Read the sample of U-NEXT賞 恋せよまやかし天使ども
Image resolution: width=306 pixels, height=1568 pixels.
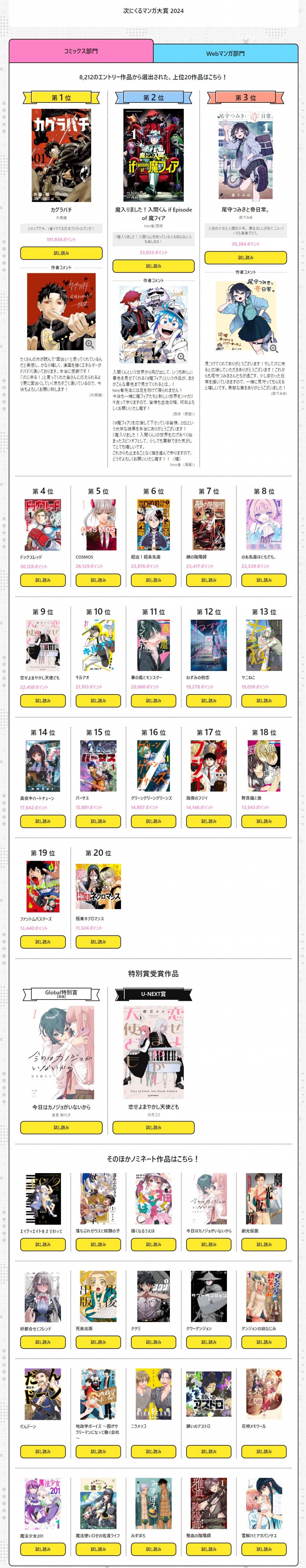pos(154,1127)
